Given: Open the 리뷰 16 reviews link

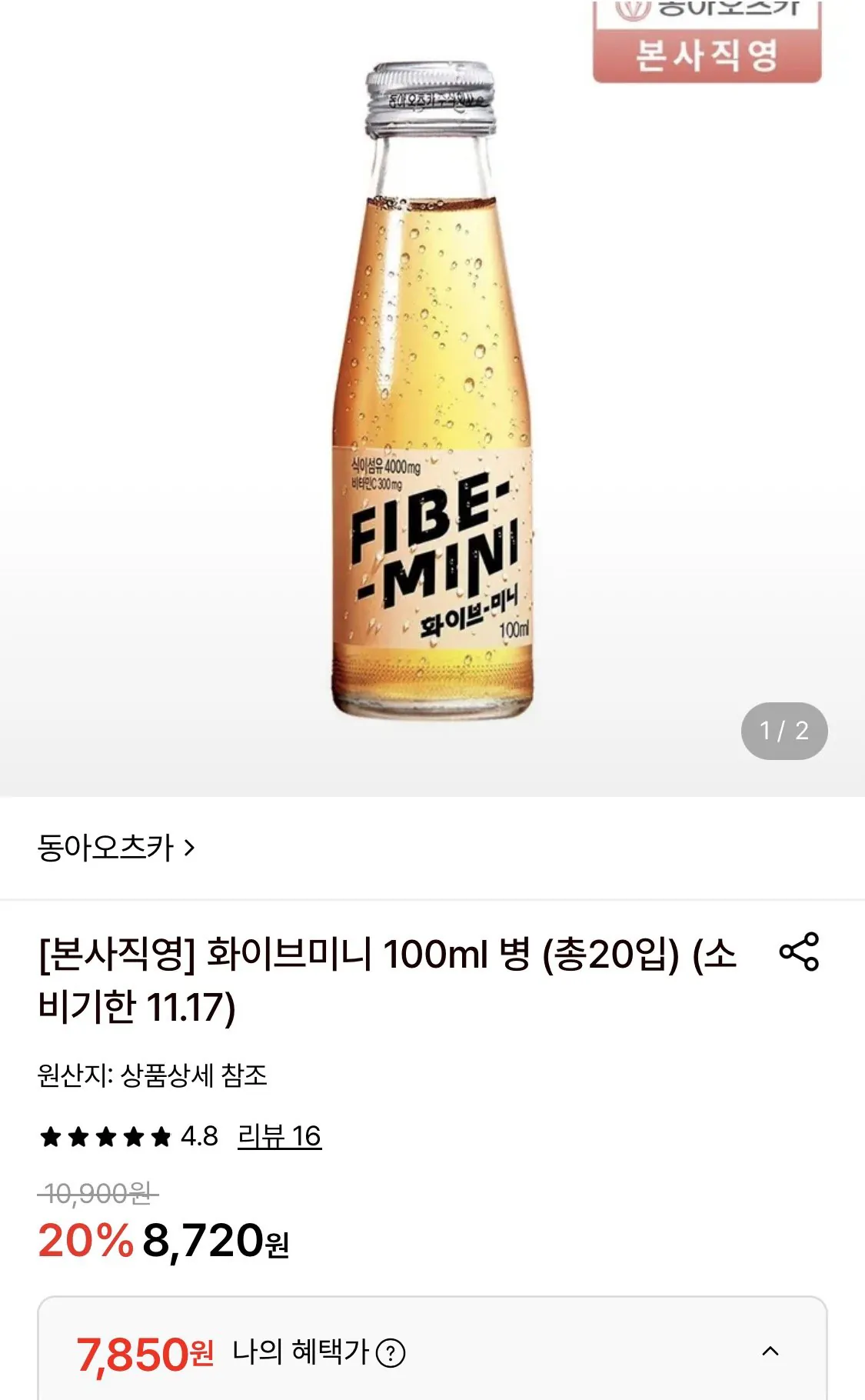Looking at the screenshot, I should tap(279, 1136).
